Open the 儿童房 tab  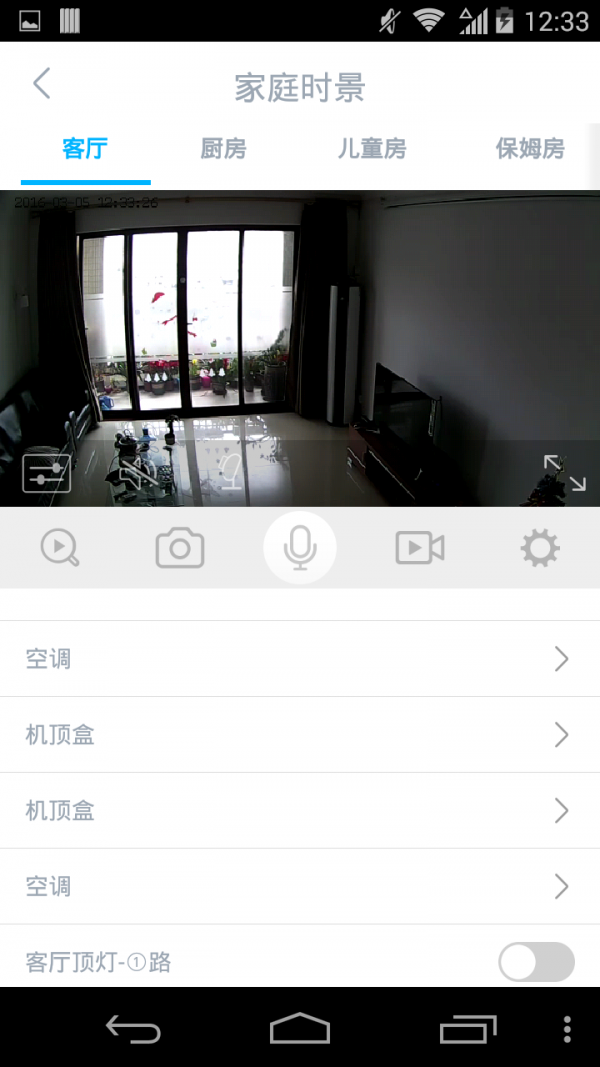click(372, 150)
